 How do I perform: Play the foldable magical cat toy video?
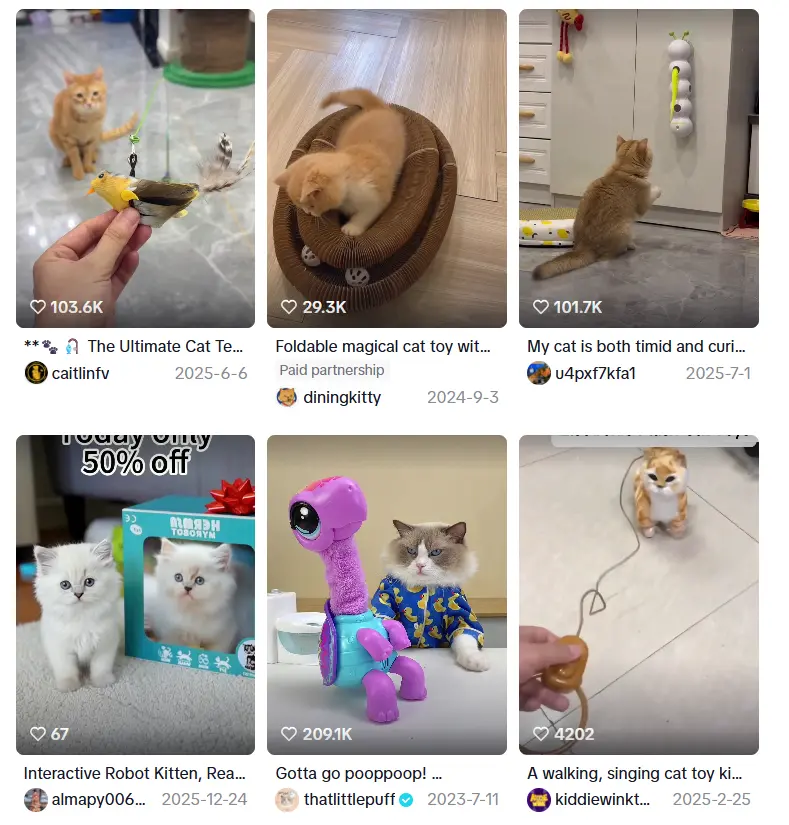pyautogui.click(x=387, y=168)
